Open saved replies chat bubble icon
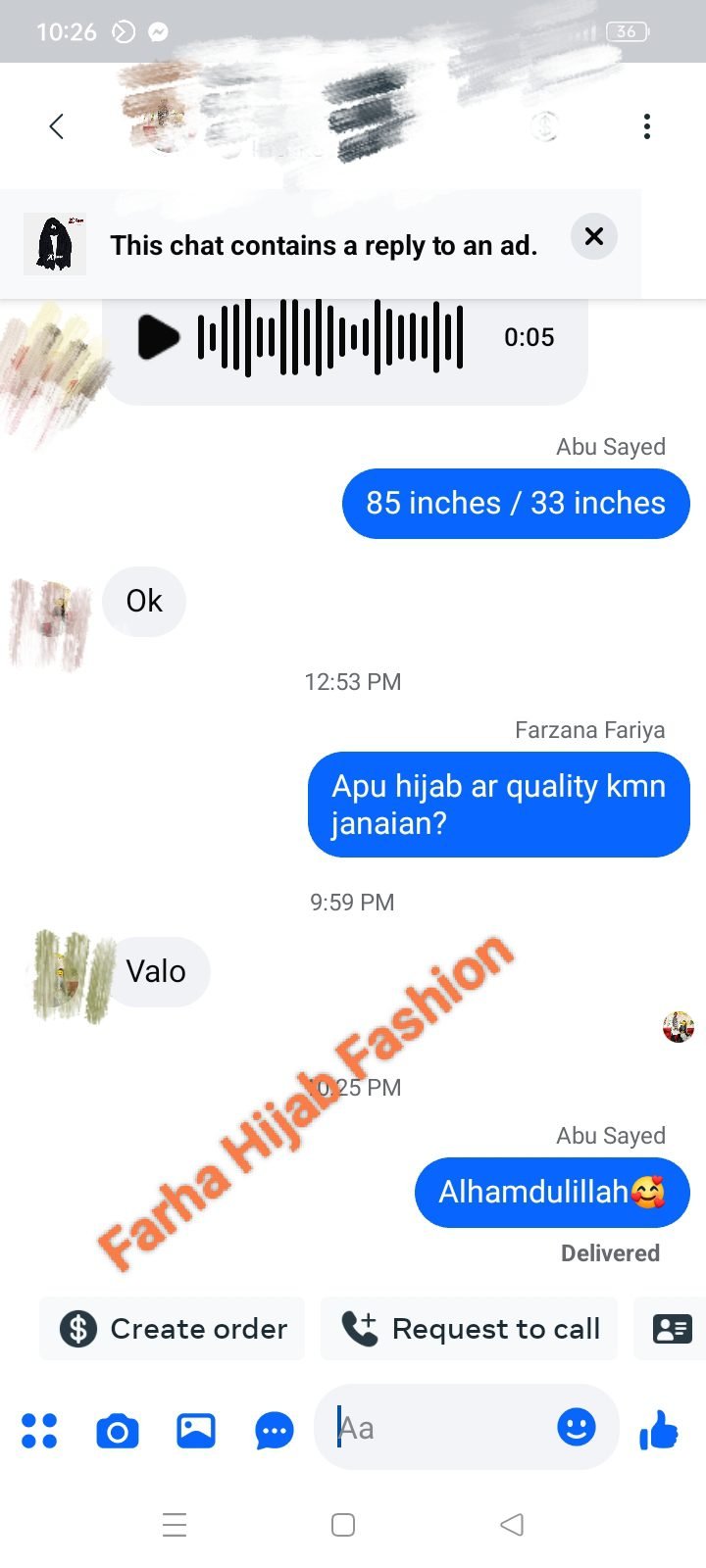The height and width of the screenshot is (1568, 706). 275,1431
